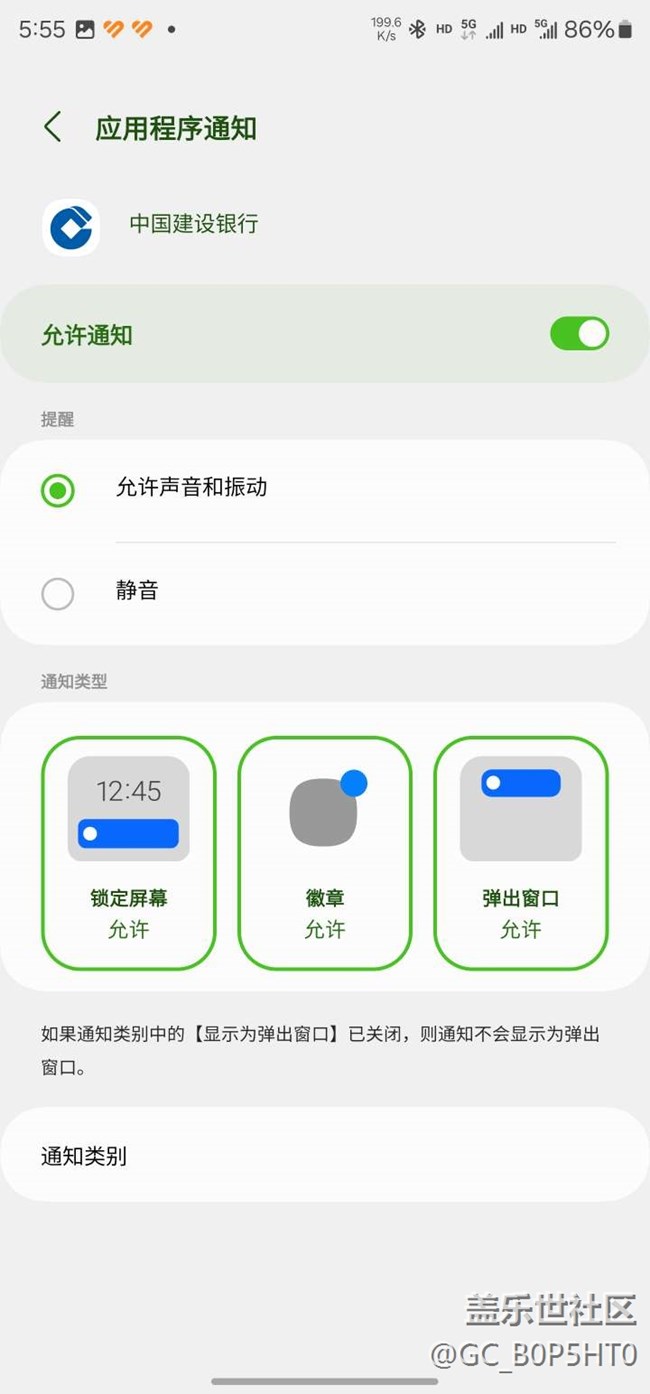Go back from 应用程序通知 screen

coord(53,128)
